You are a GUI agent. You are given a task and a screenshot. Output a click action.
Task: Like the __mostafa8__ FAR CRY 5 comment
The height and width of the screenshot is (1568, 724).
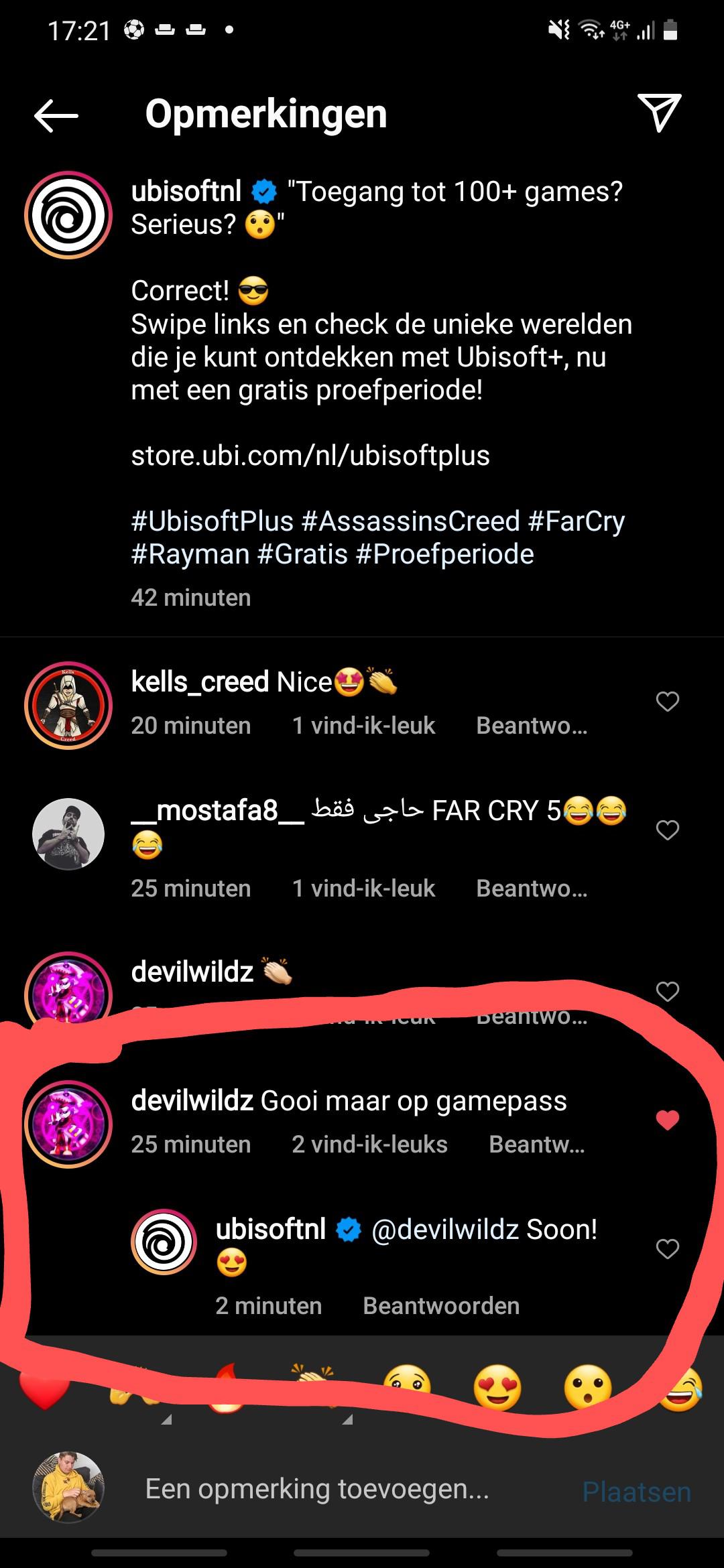[667, 830]
